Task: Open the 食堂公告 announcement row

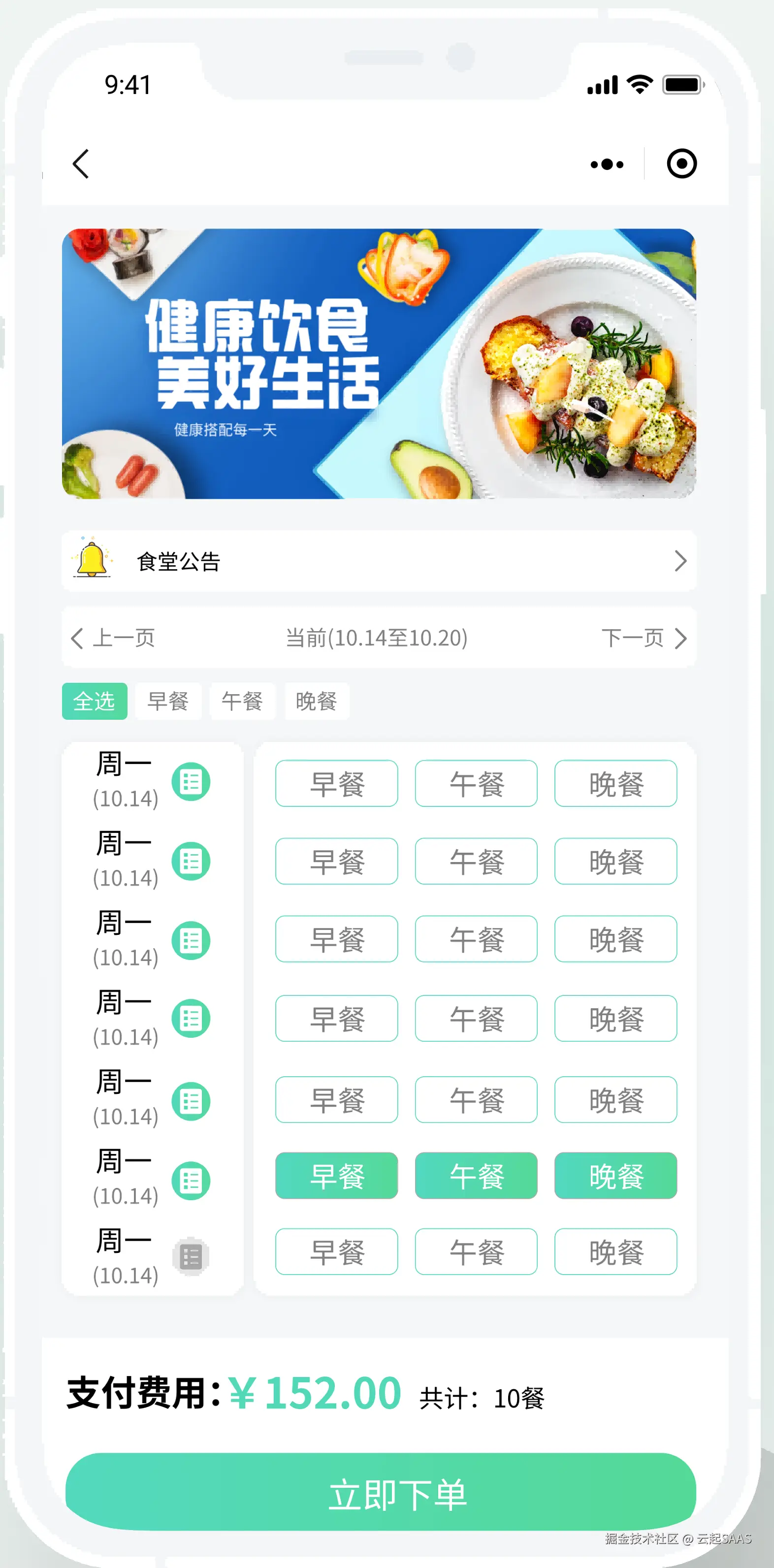Action: point(379,561)
